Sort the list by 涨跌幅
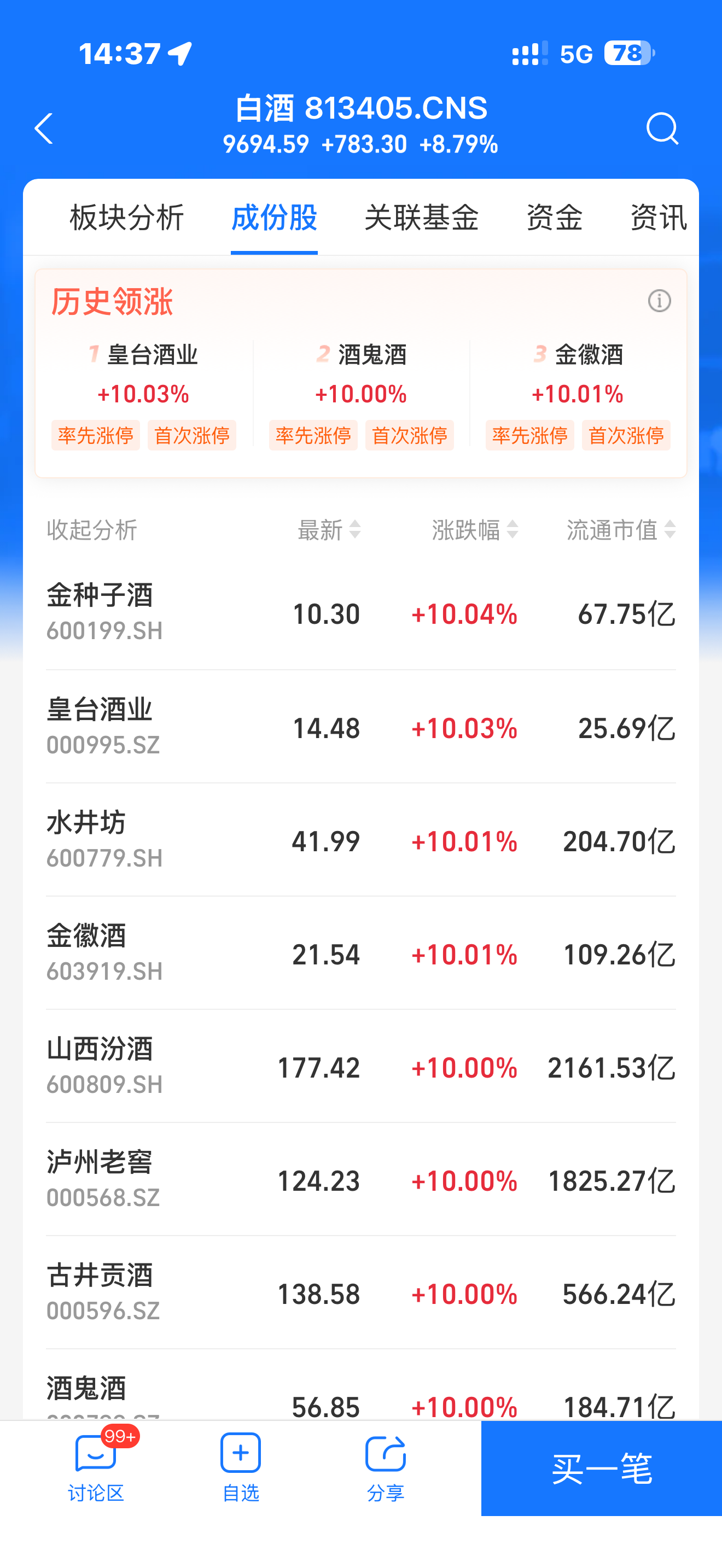The height and width of the screenshot is (1568, 722). tap(475, 530)
